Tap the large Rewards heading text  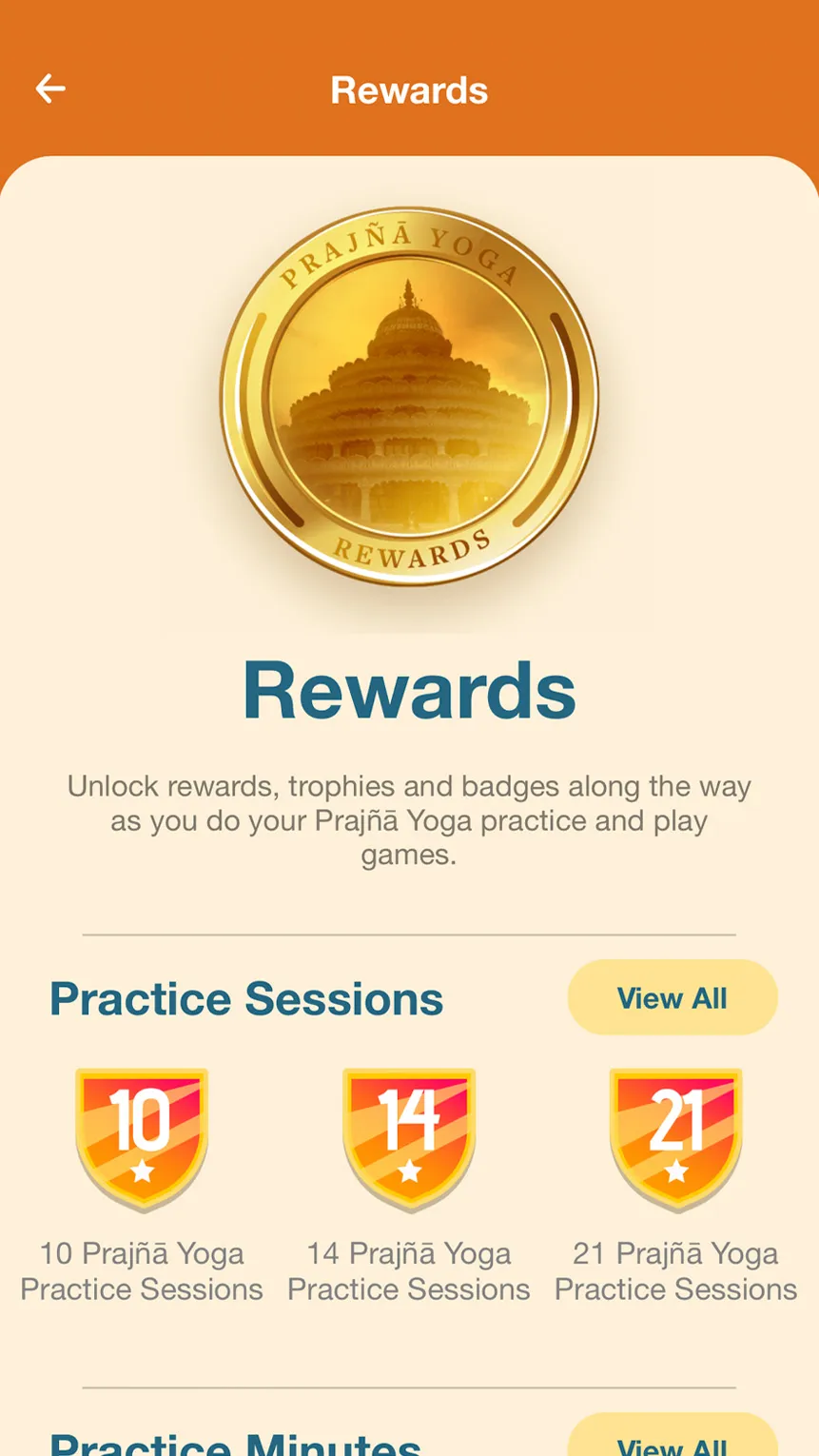(x=409, y=690)
